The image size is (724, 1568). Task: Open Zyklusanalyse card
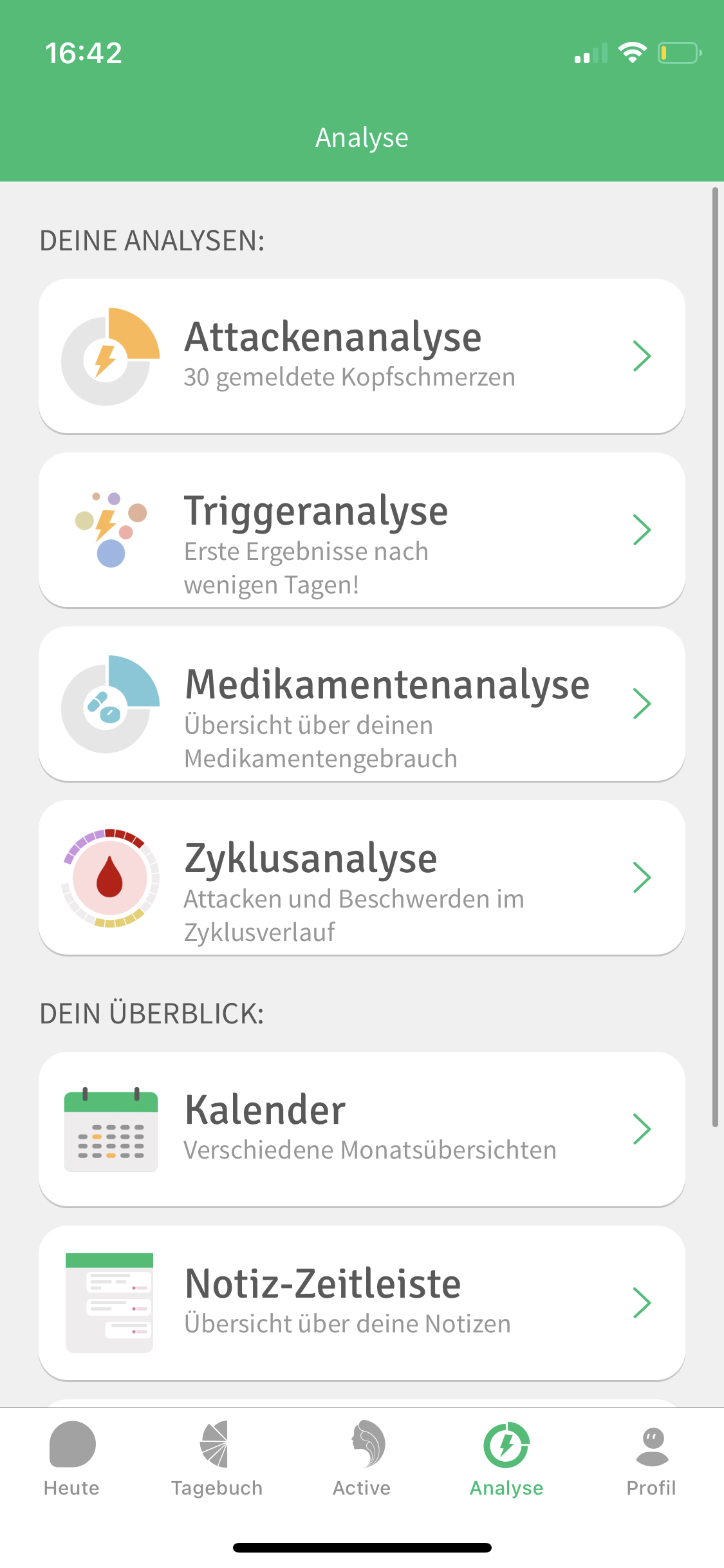[362, 877]
